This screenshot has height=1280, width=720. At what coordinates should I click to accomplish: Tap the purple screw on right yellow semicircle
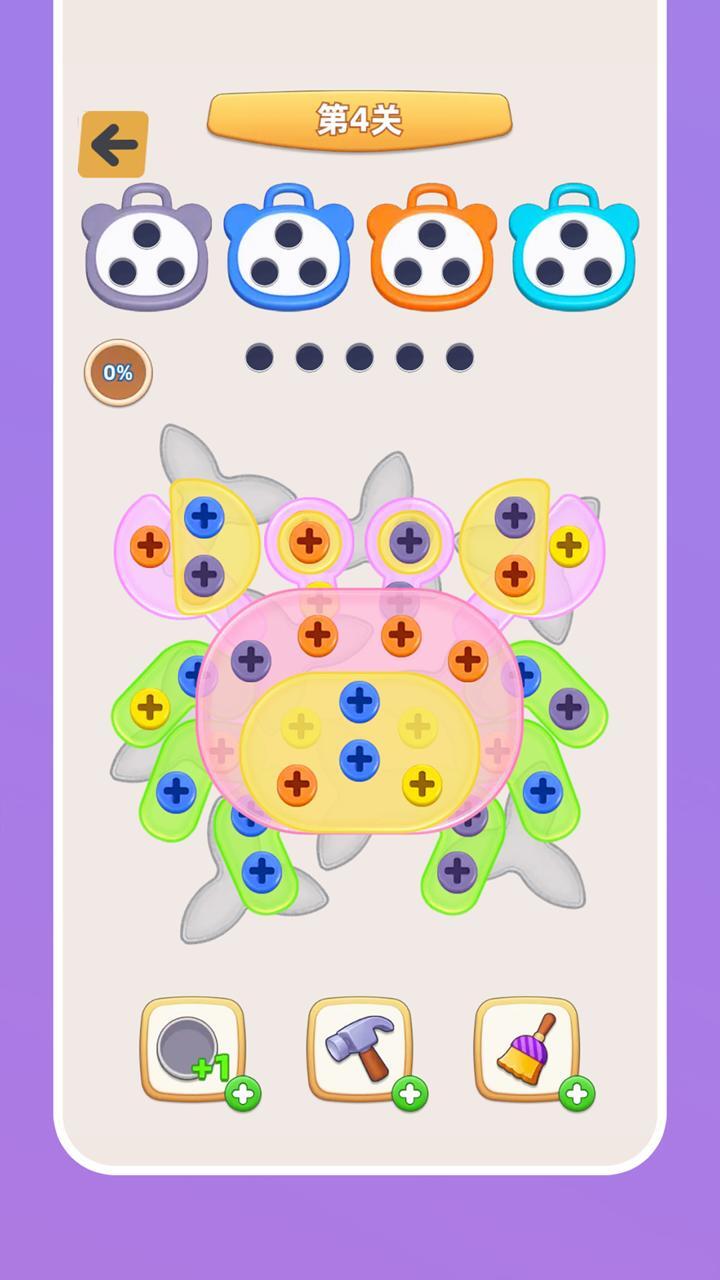[x=515, y=517]
